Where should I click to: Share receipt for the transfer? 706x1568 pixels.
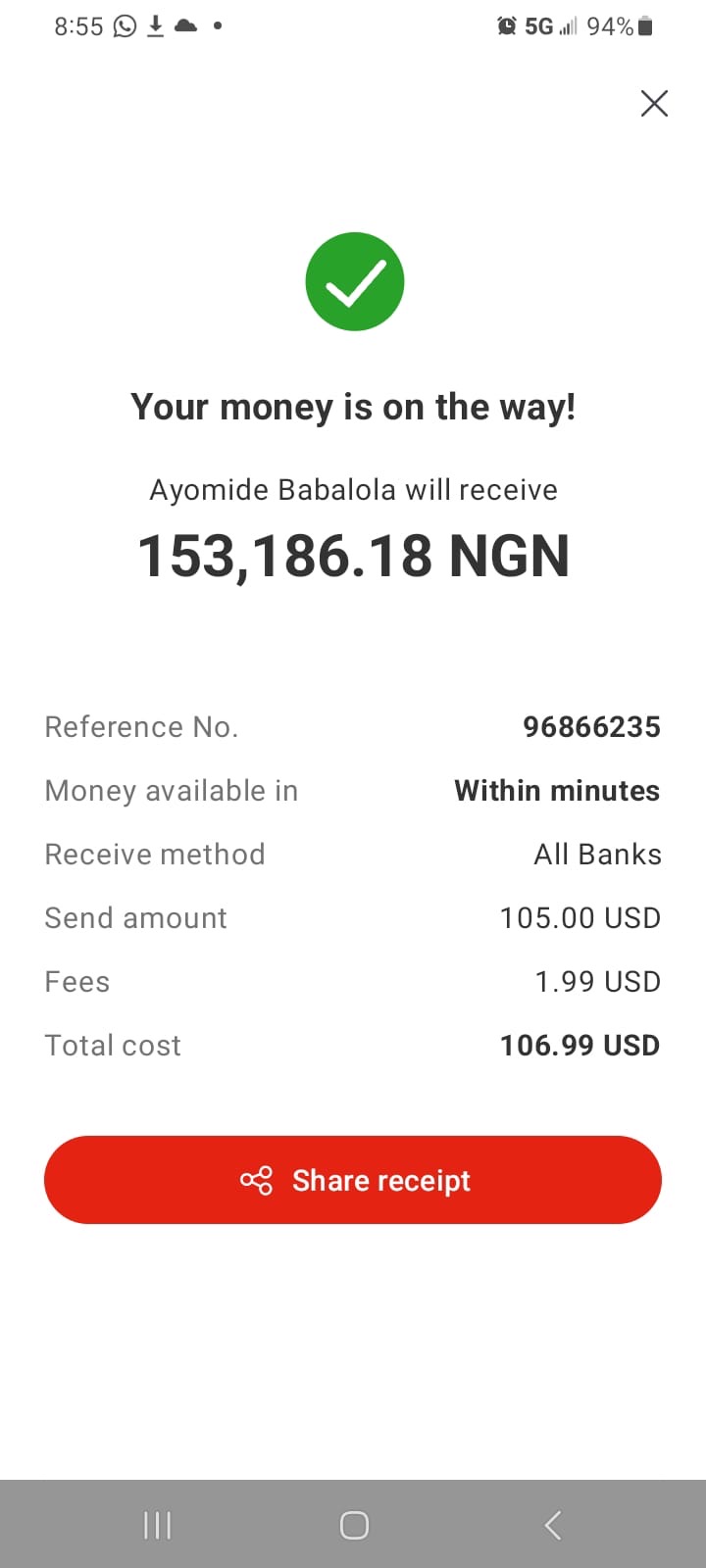pyautogui.click(x=353, y=1180)
